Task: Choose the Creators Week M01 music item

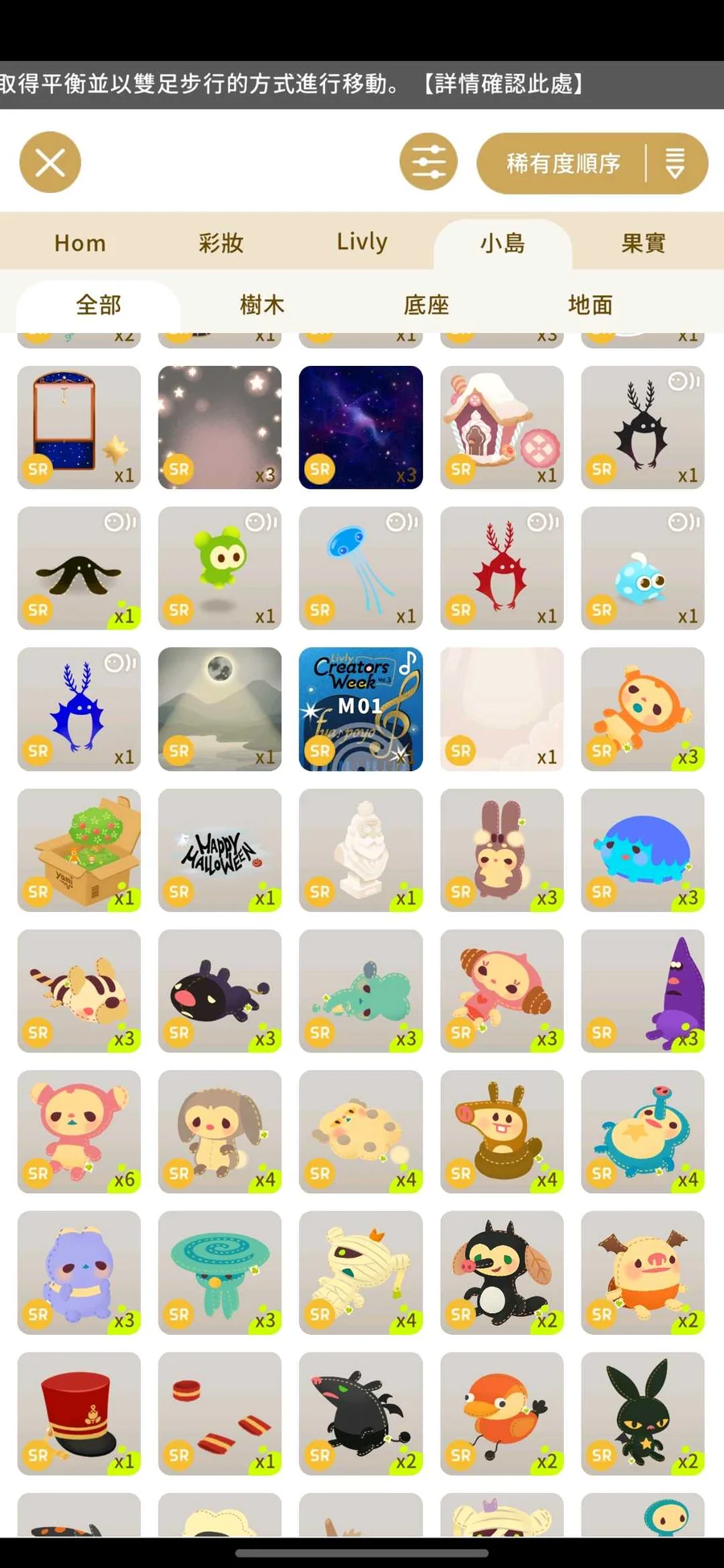Action: [360, 708]
